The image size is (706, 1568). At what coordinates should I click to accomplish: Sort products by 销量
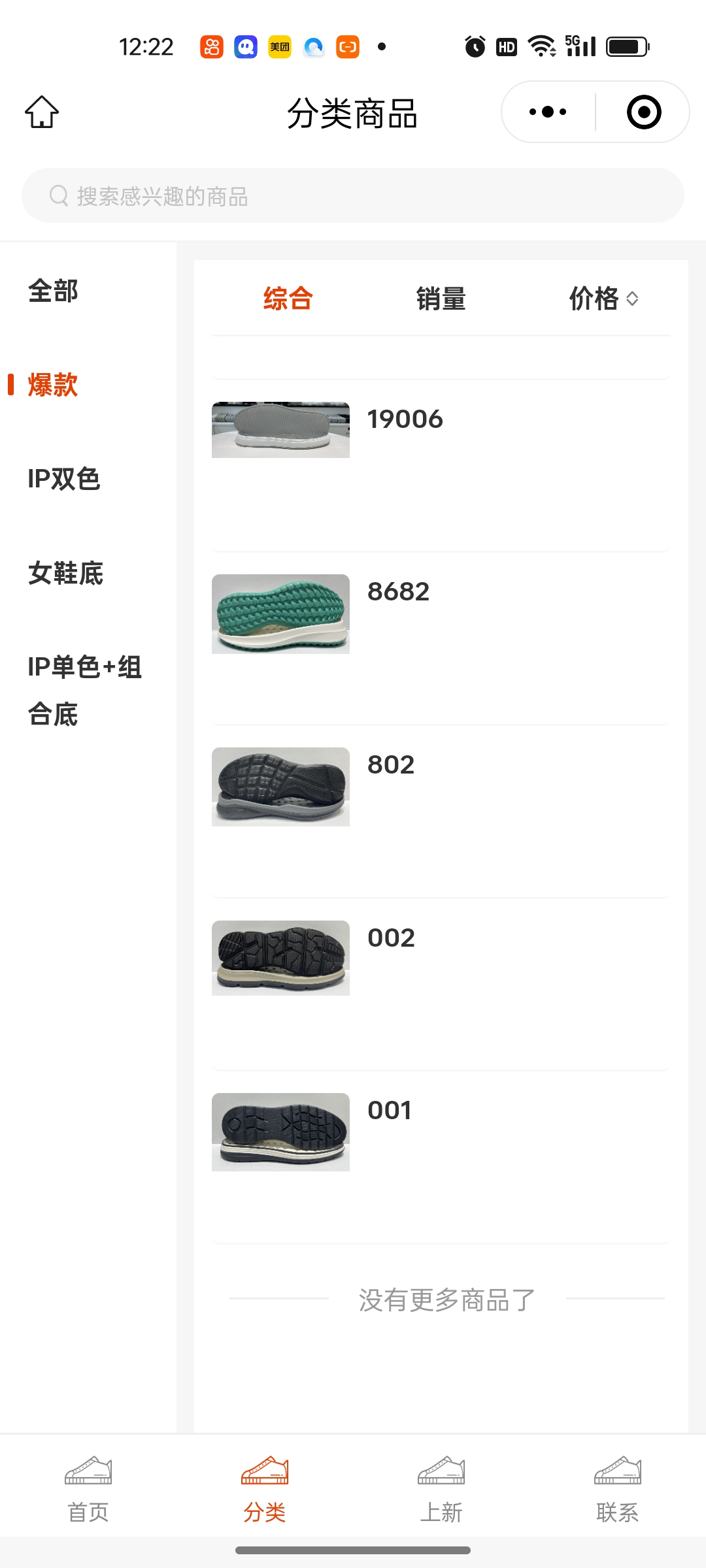(x=441, y=299)
